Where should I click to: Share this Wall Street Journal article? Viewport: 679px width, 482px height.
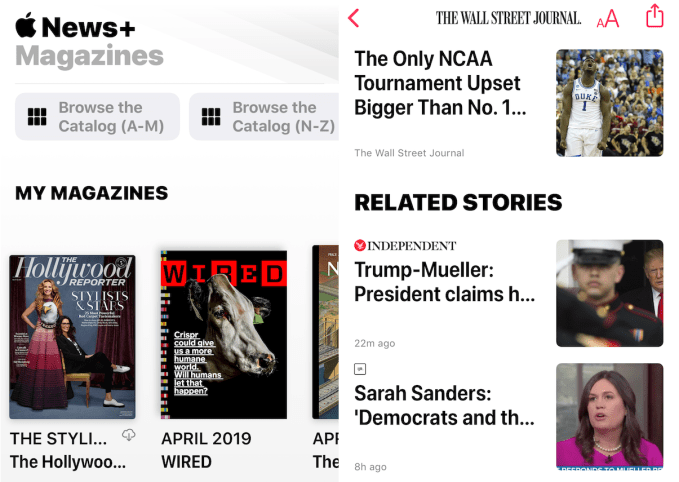(654, 17)
